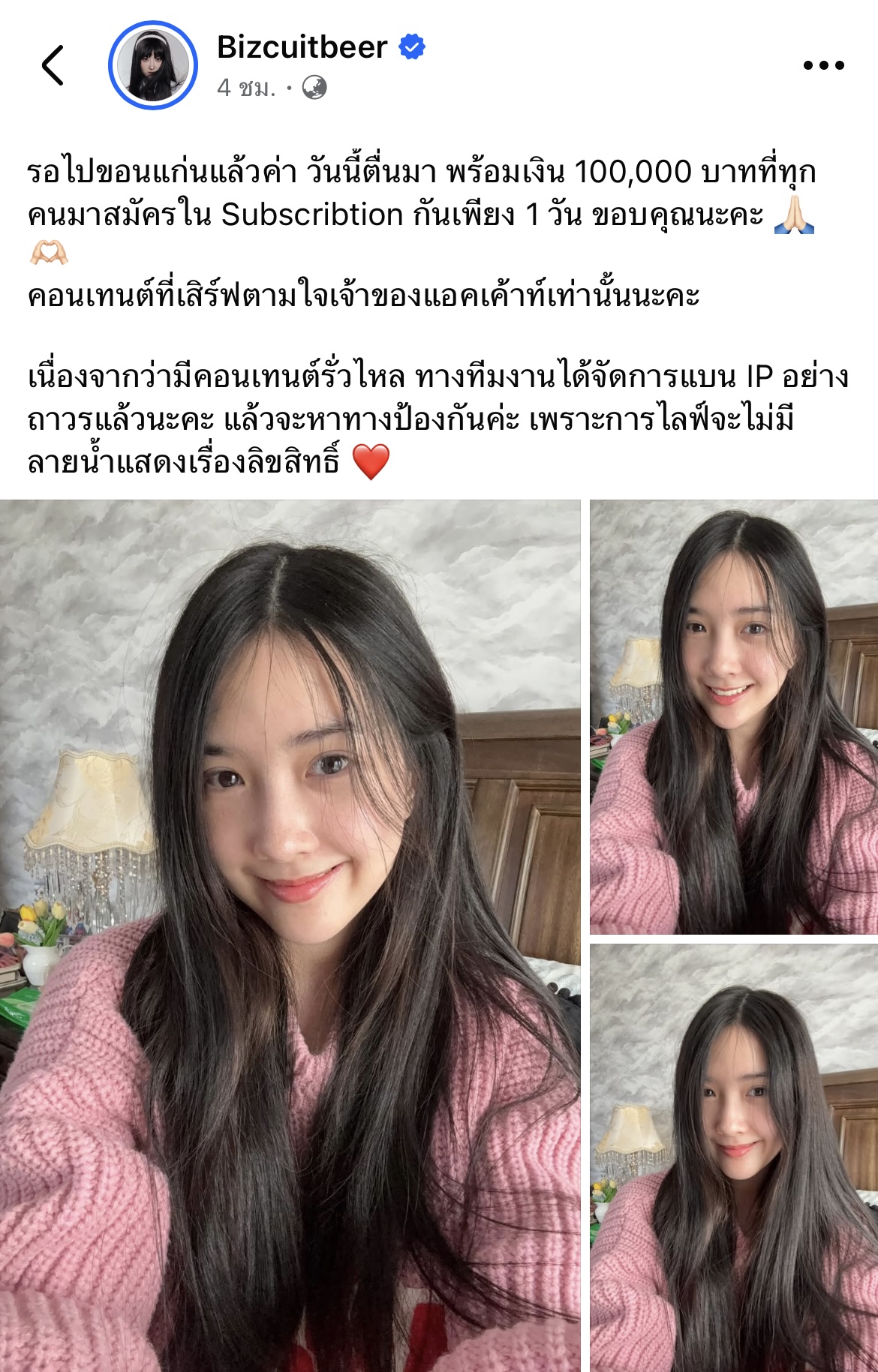Open Bizcuitbeer's profile picture
The height and width of the screenshot is (1372, 878).
click(x=153, y=65)
